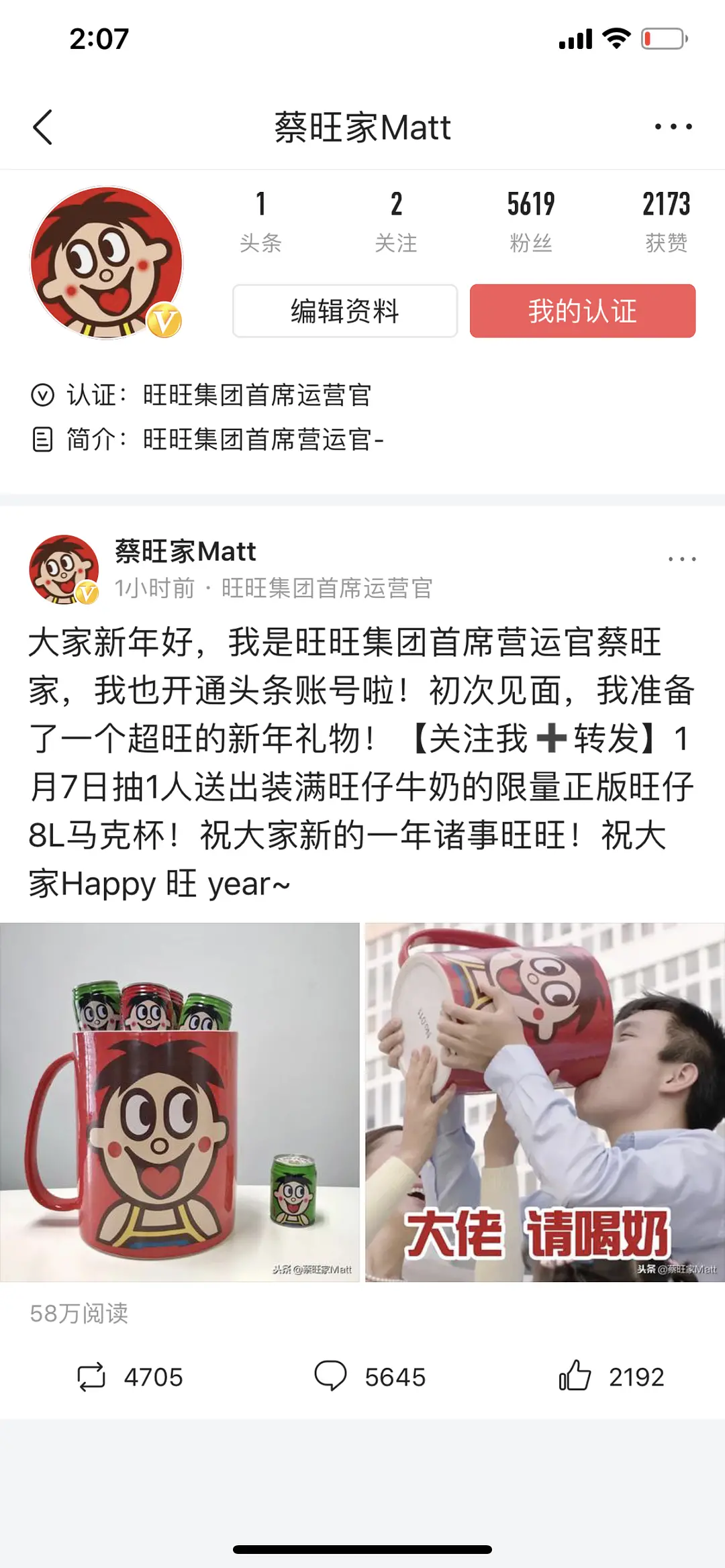Enlarge the large profile avatar
Viewport: 725px width, 1568px height.
(x=107, y=262)
